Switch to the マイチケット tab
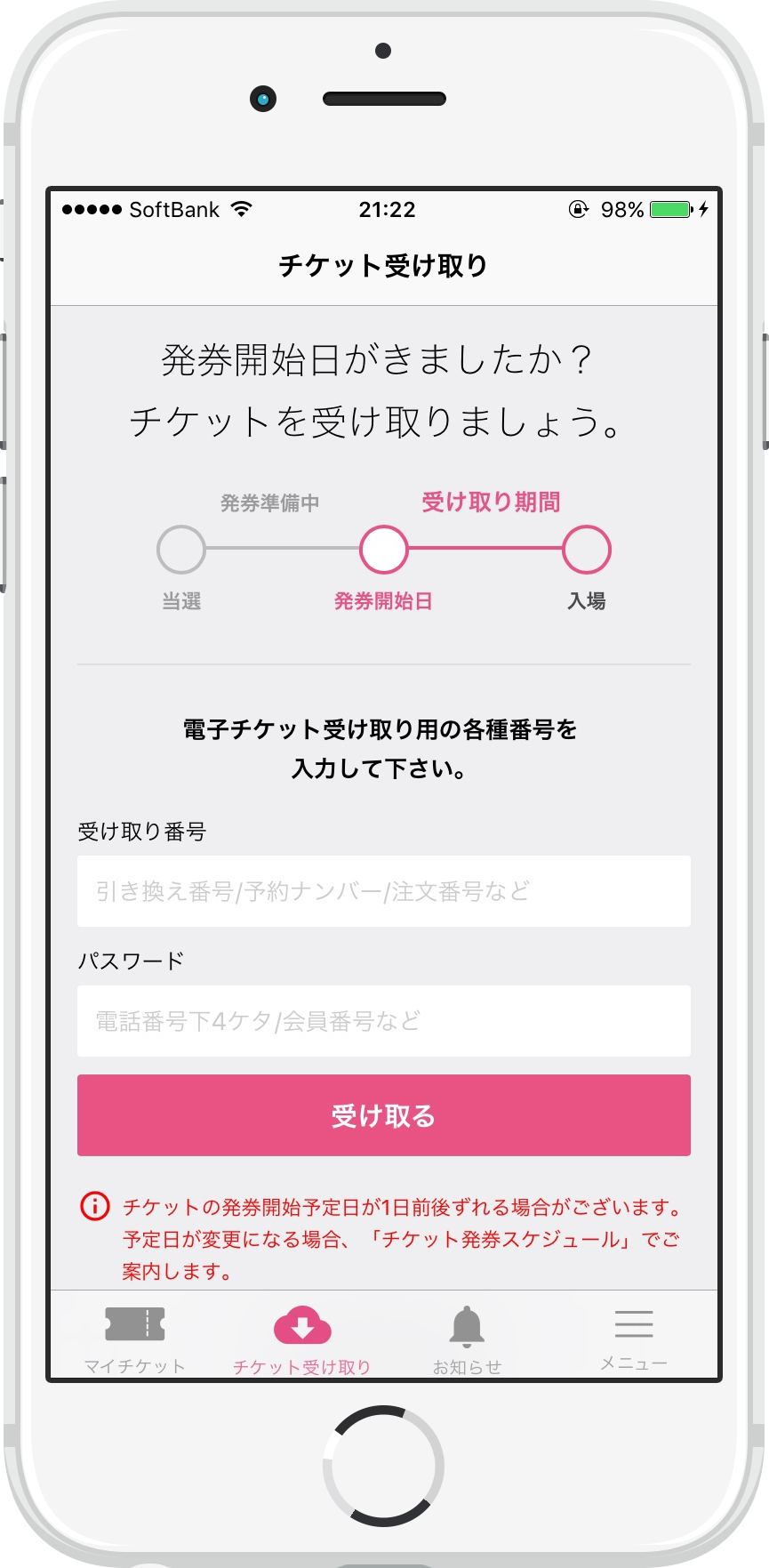This screenshot has width=769, height=1568. point(135,1339)
